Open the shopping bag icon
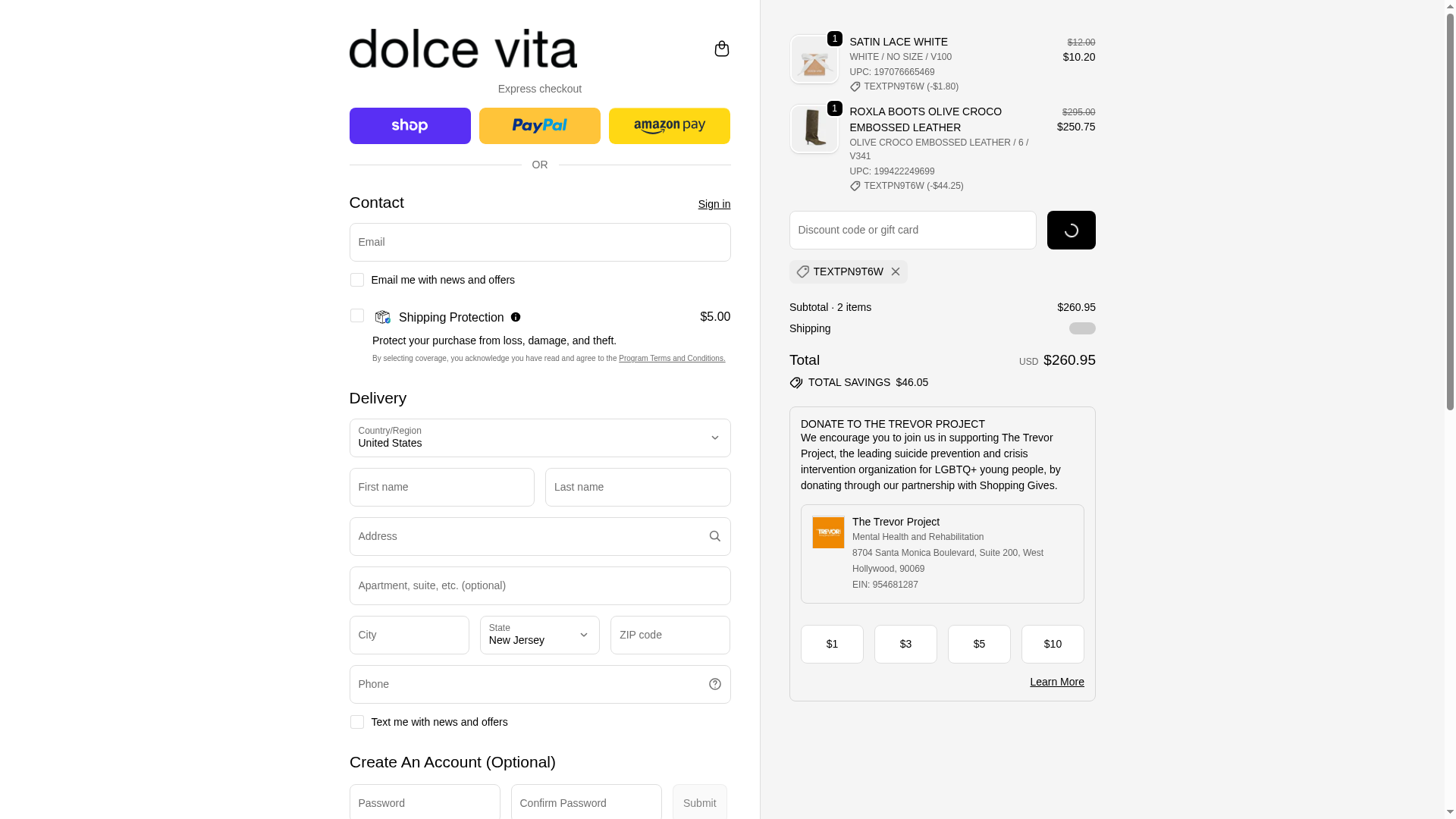Viewport: 1456px width, 819px height. click(721, 49)
